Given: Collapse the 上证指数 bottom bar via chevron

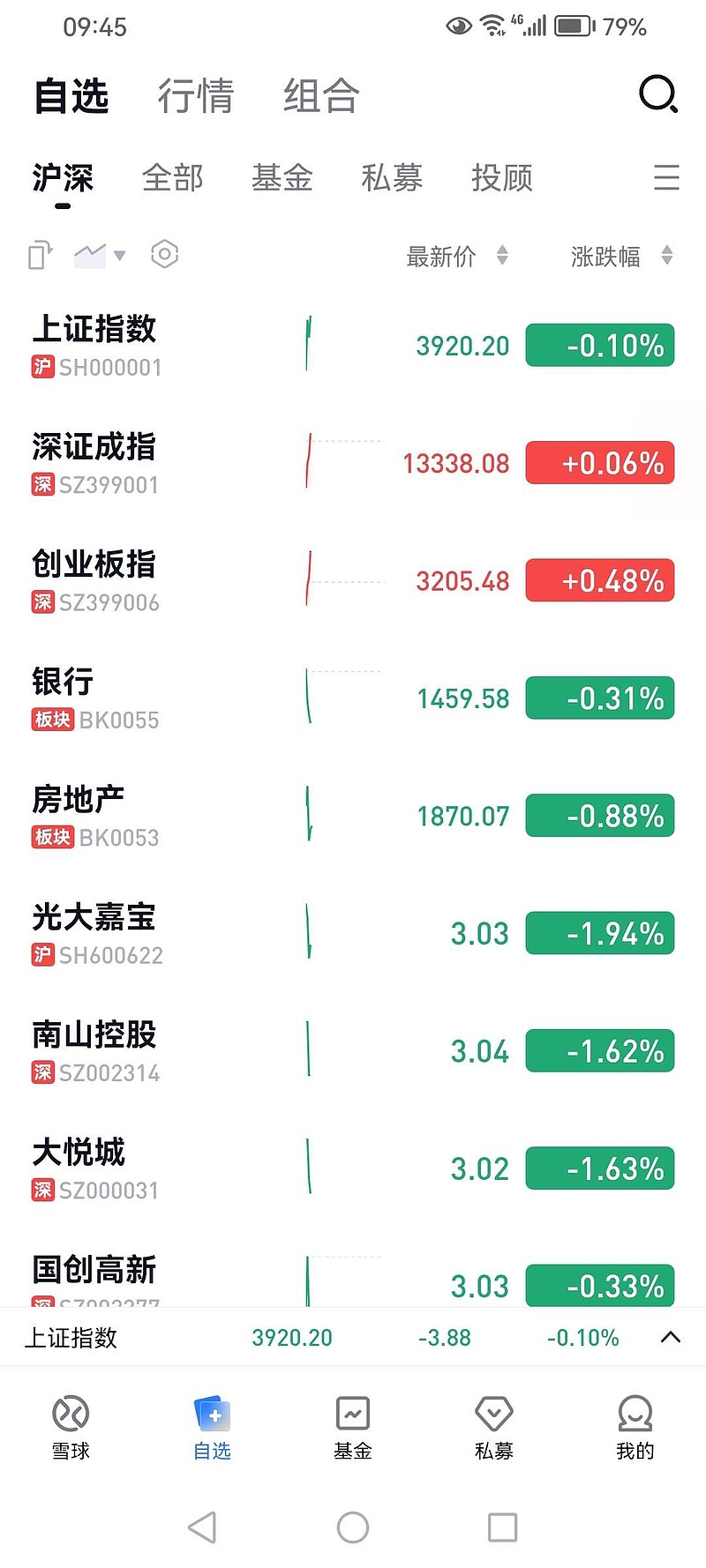Looking at the screenshot, I should coord(668,1337).
